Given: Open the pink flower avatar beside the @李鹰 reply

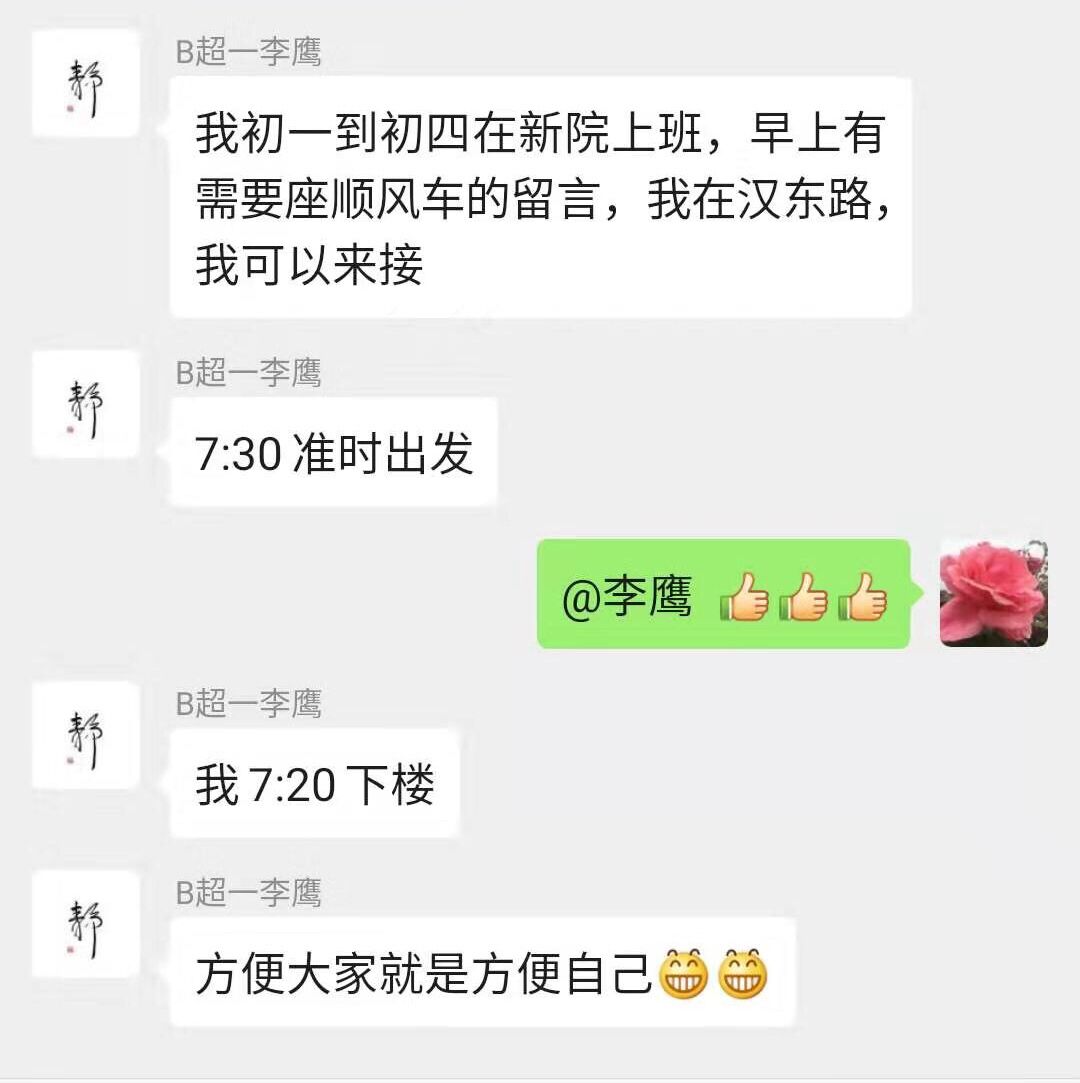Looking at the screenshot, I should pos(993,593).
